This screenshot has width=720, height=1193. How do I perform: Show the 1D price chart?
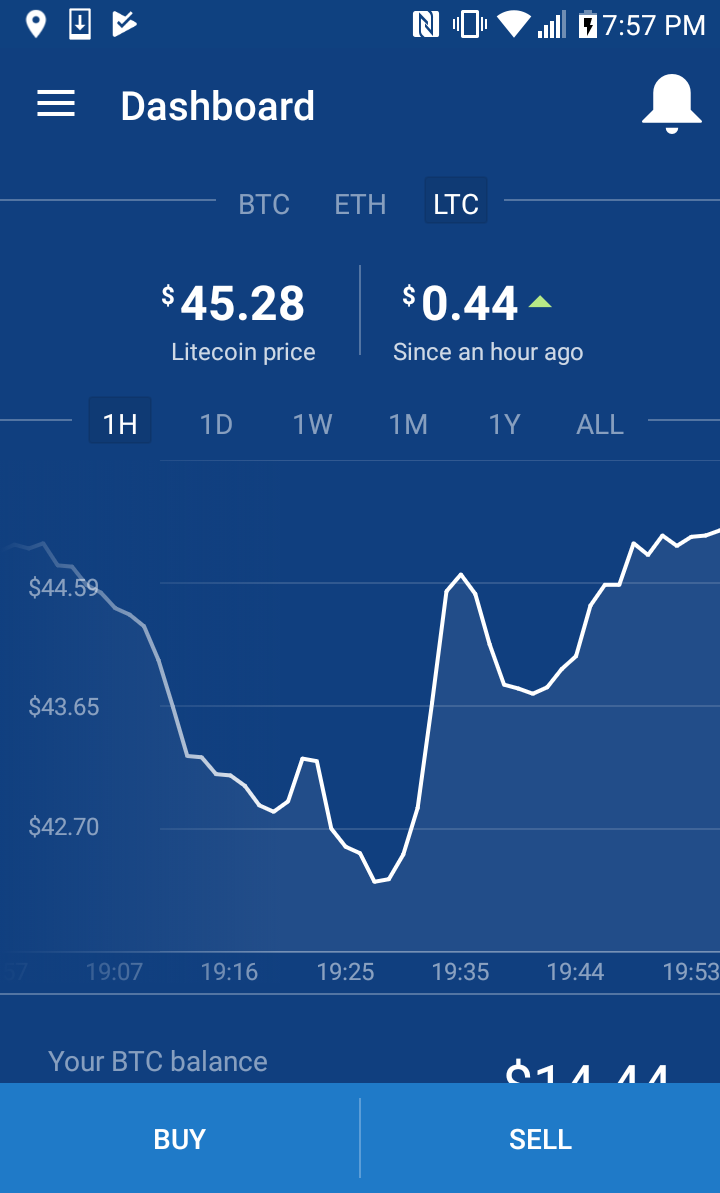tap(216, 424)
